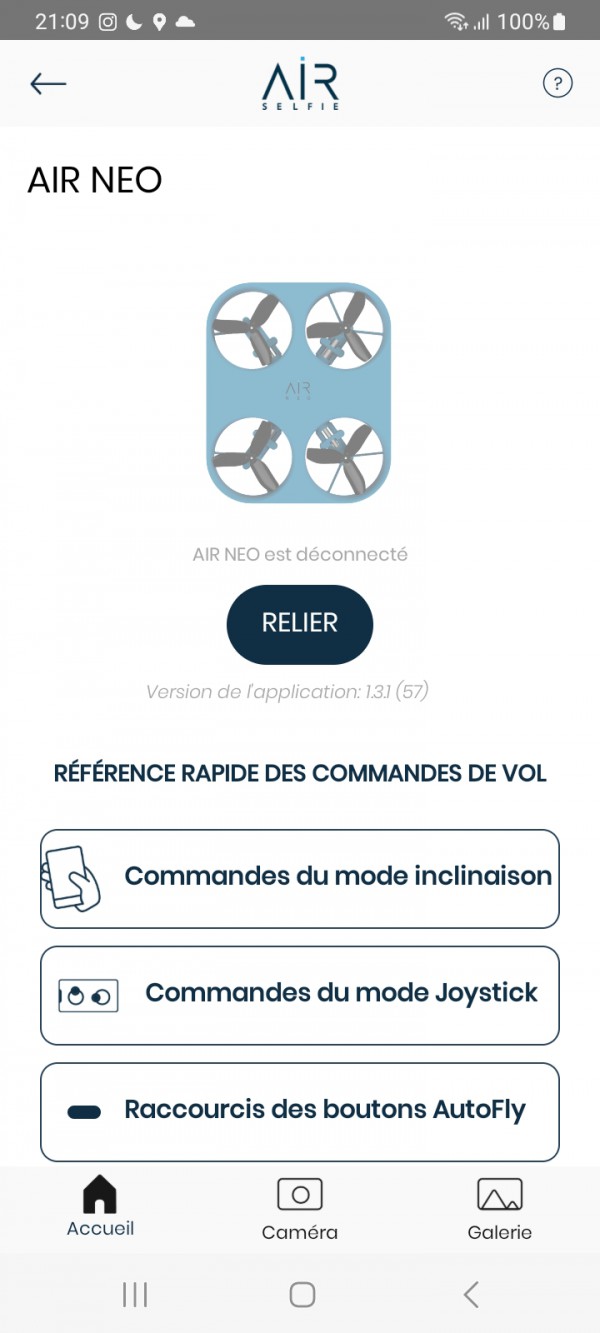
Task: Open recent apps from system navigation bar
Action: (134, 1295)
